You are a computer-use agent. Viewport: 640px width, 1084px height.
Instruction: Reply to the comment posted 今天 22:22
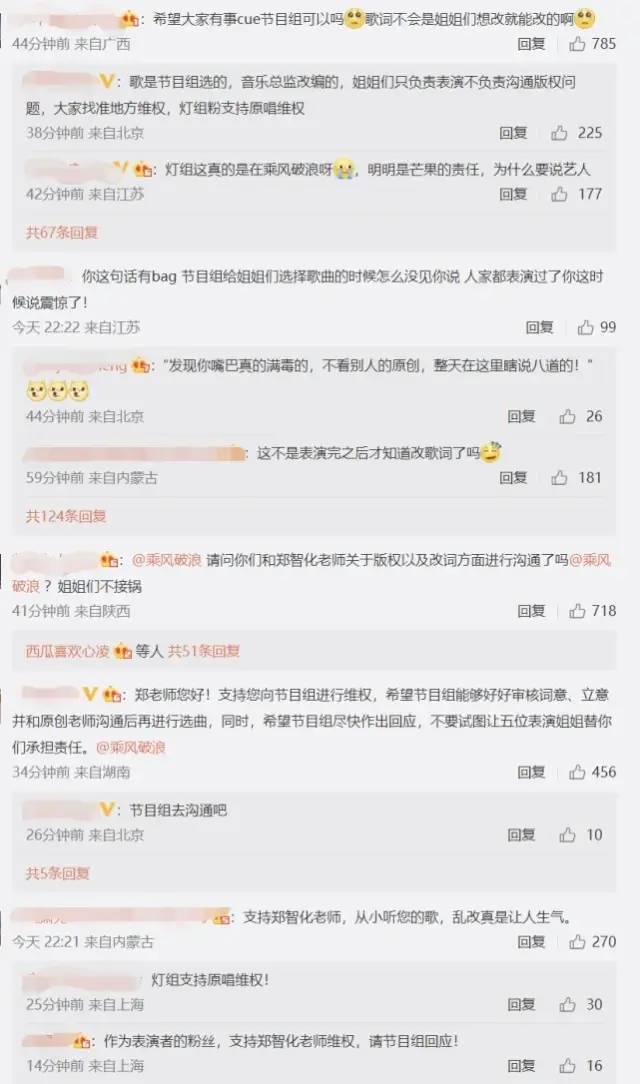[x=539, y=327]
